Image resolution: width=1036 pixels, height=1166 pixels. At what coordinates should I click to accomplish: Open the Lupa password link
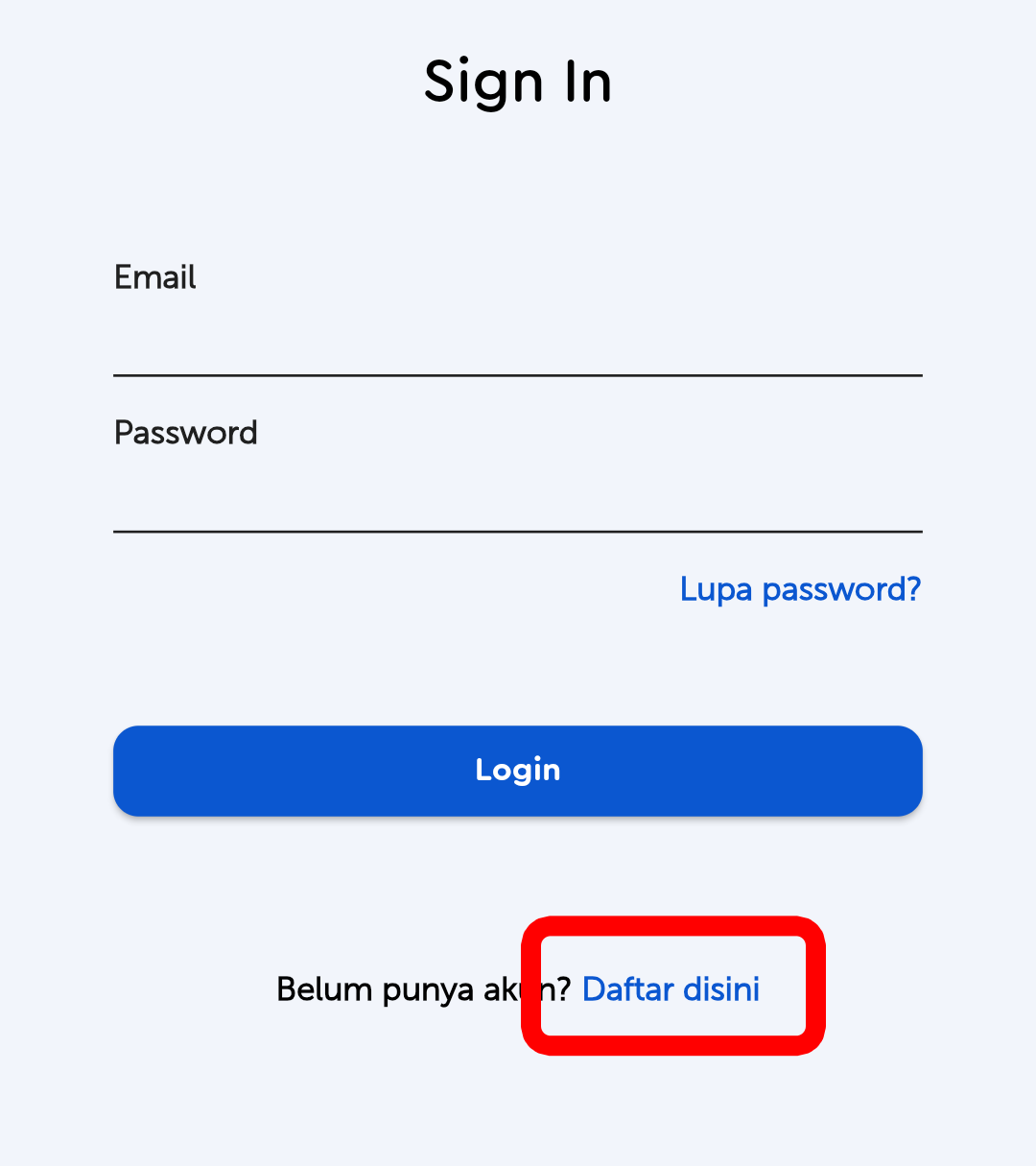tap(800, 588)
